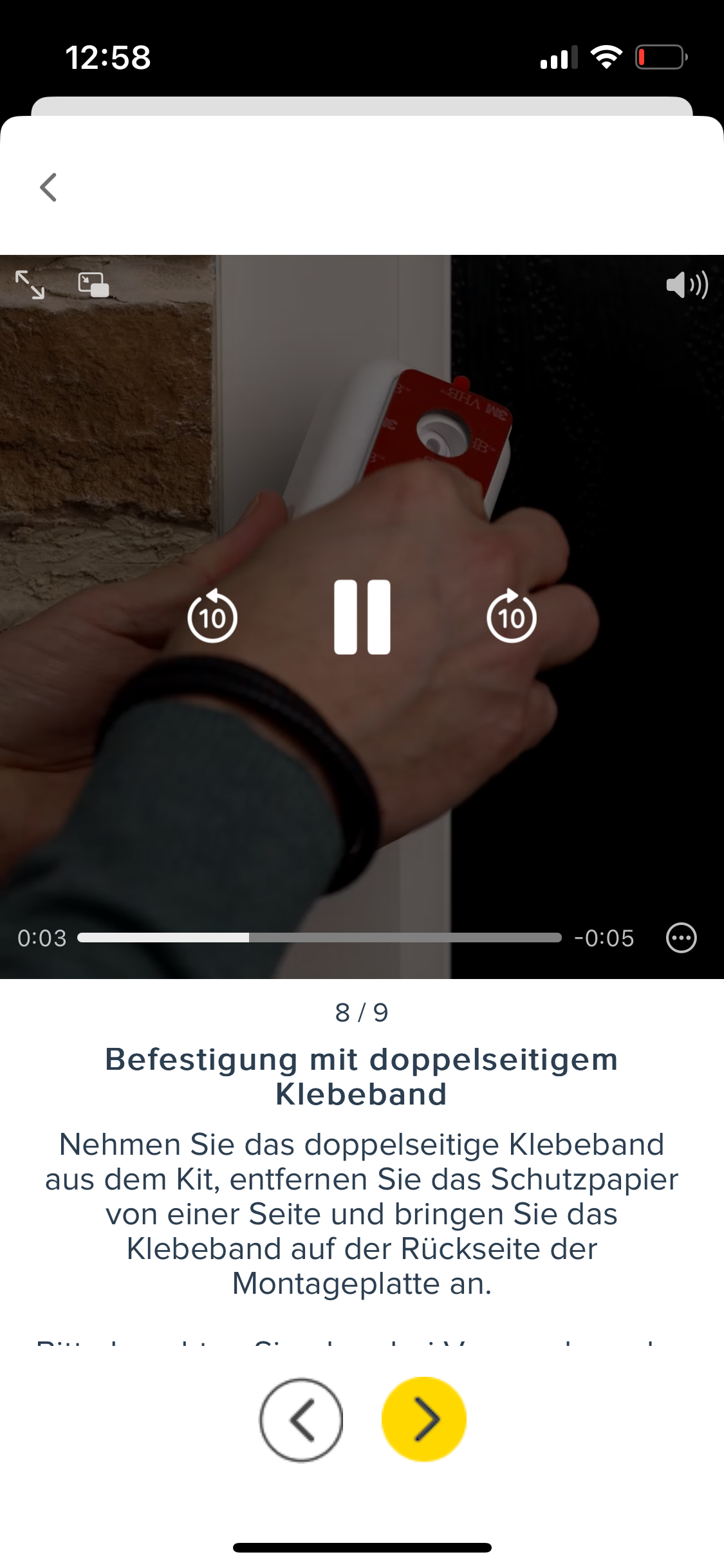The image size is (724, 1568).
Task: Expand the video to fullscreen
Action: 30,285
